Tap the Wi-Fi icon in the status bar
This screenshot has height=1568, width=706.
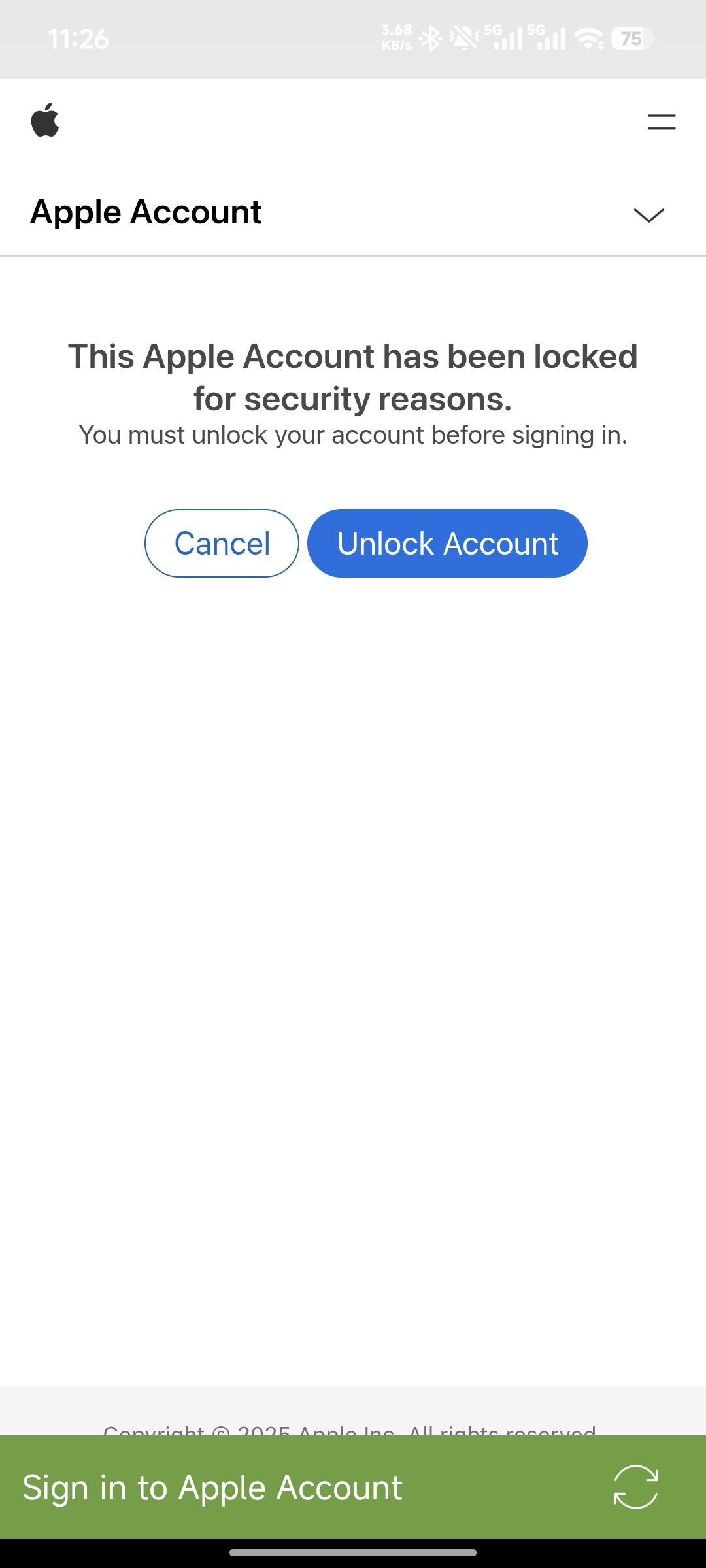click(587, 39)
